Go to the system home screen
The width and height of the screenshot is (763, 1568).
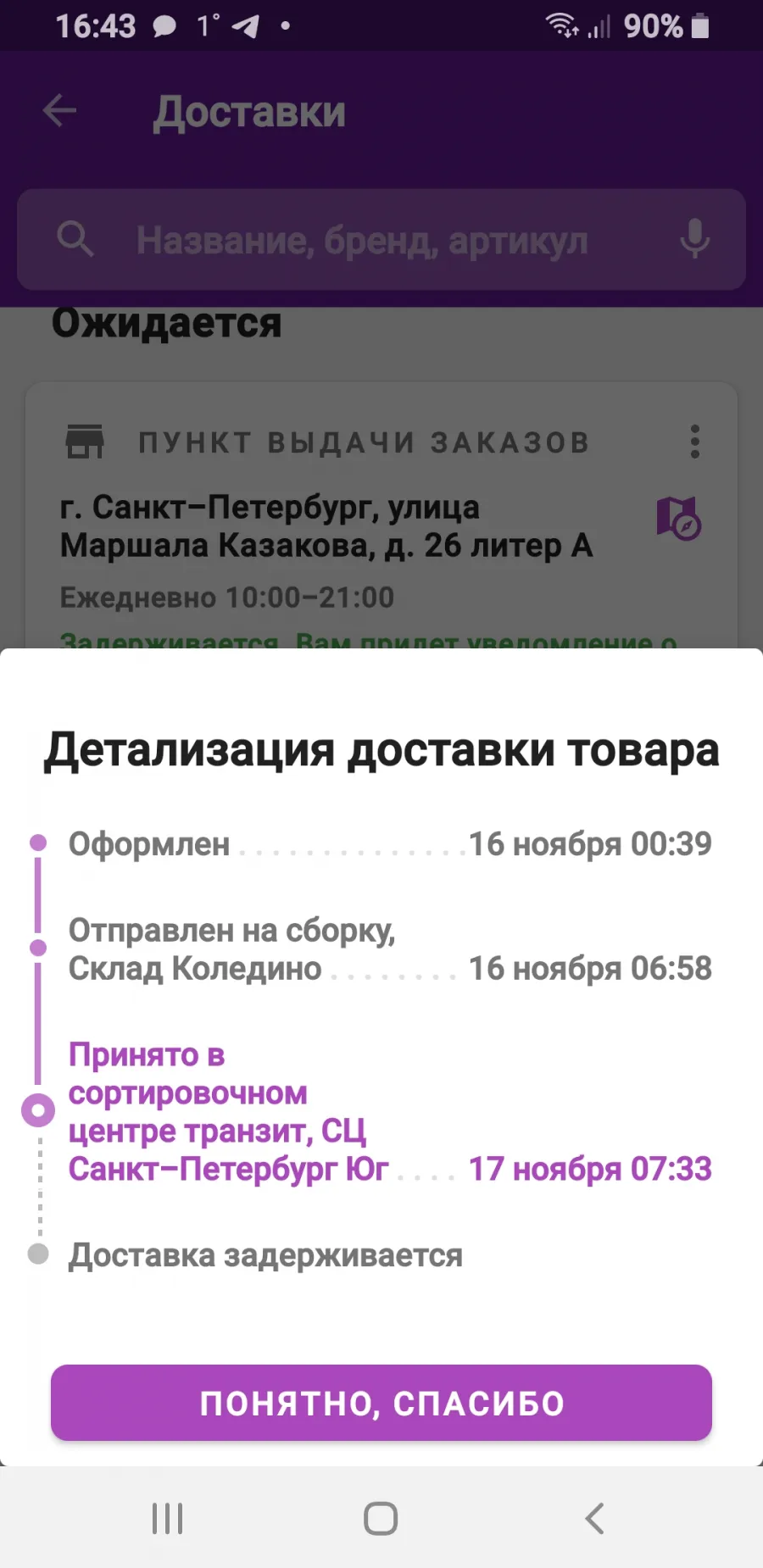(x=381, y=1518)
